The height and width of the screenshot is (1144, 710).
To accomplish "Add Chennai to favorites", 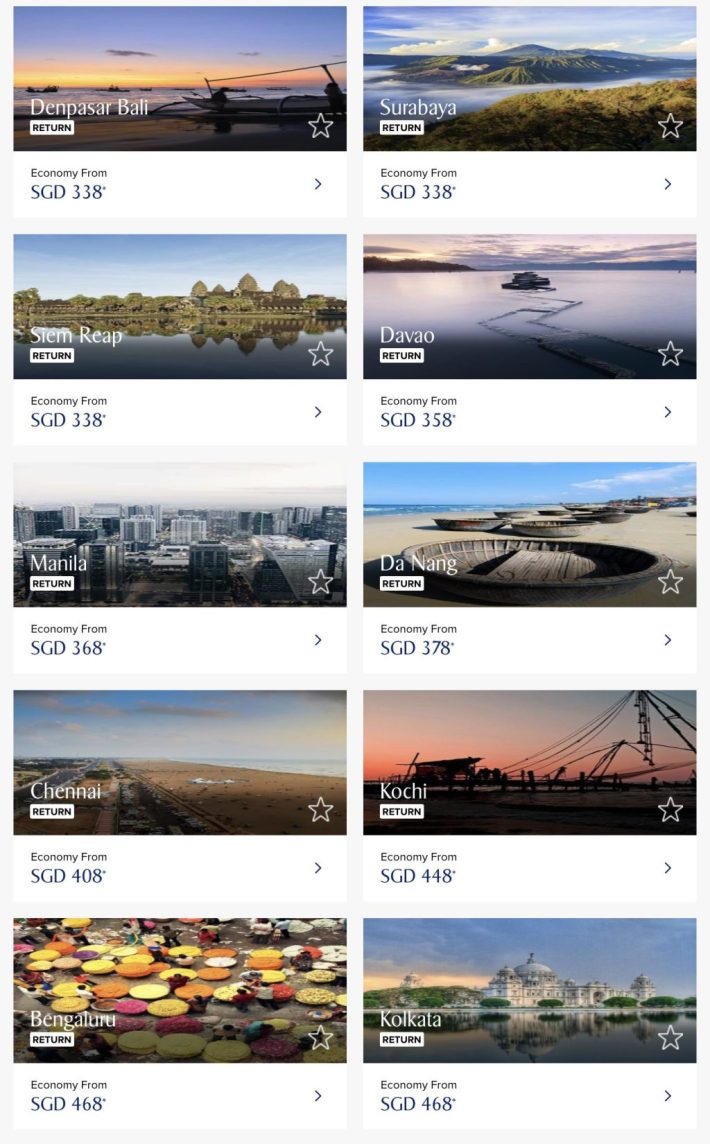I will 320,810.
